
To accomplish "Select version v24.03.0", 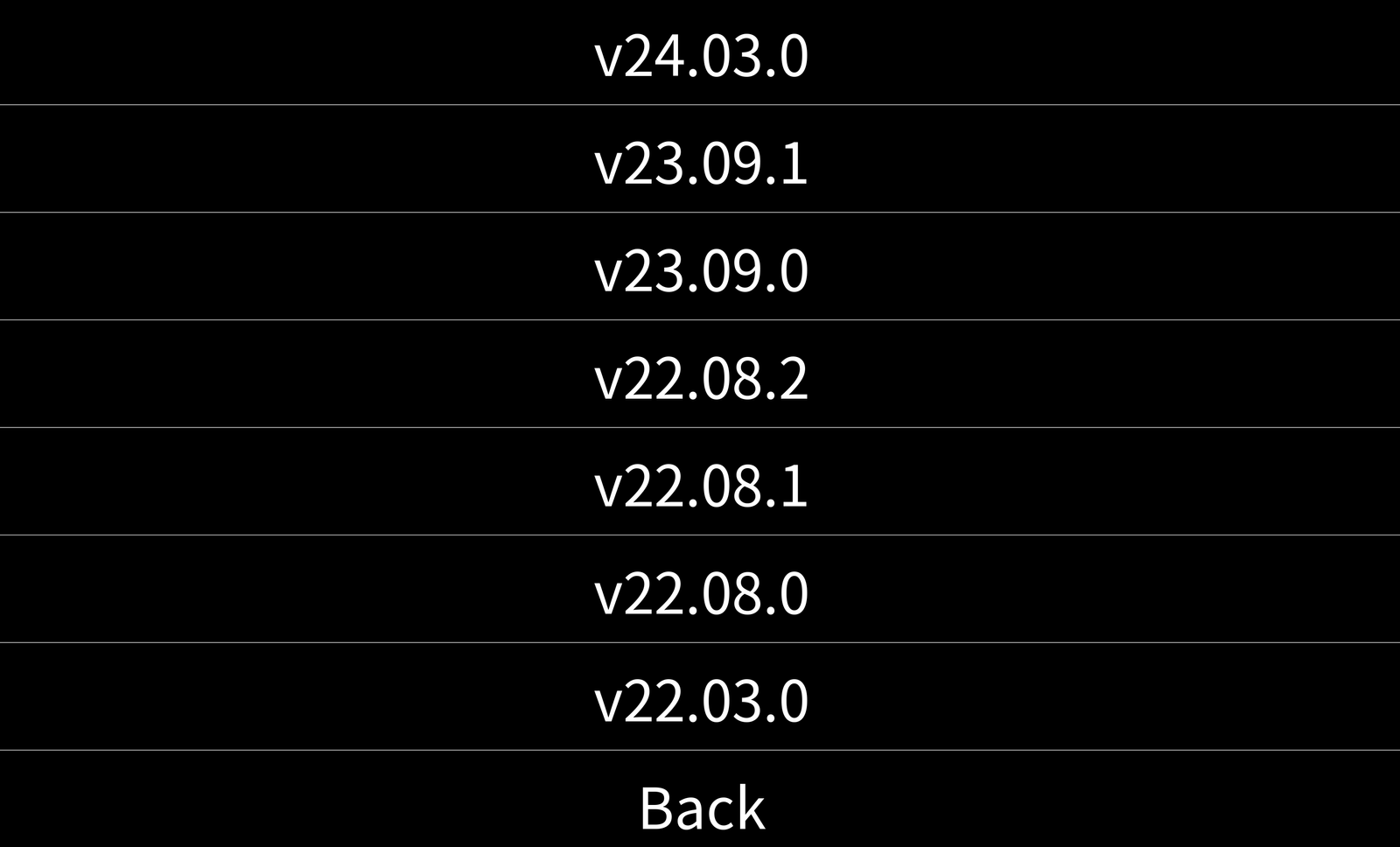I will [x=700, y=56].
